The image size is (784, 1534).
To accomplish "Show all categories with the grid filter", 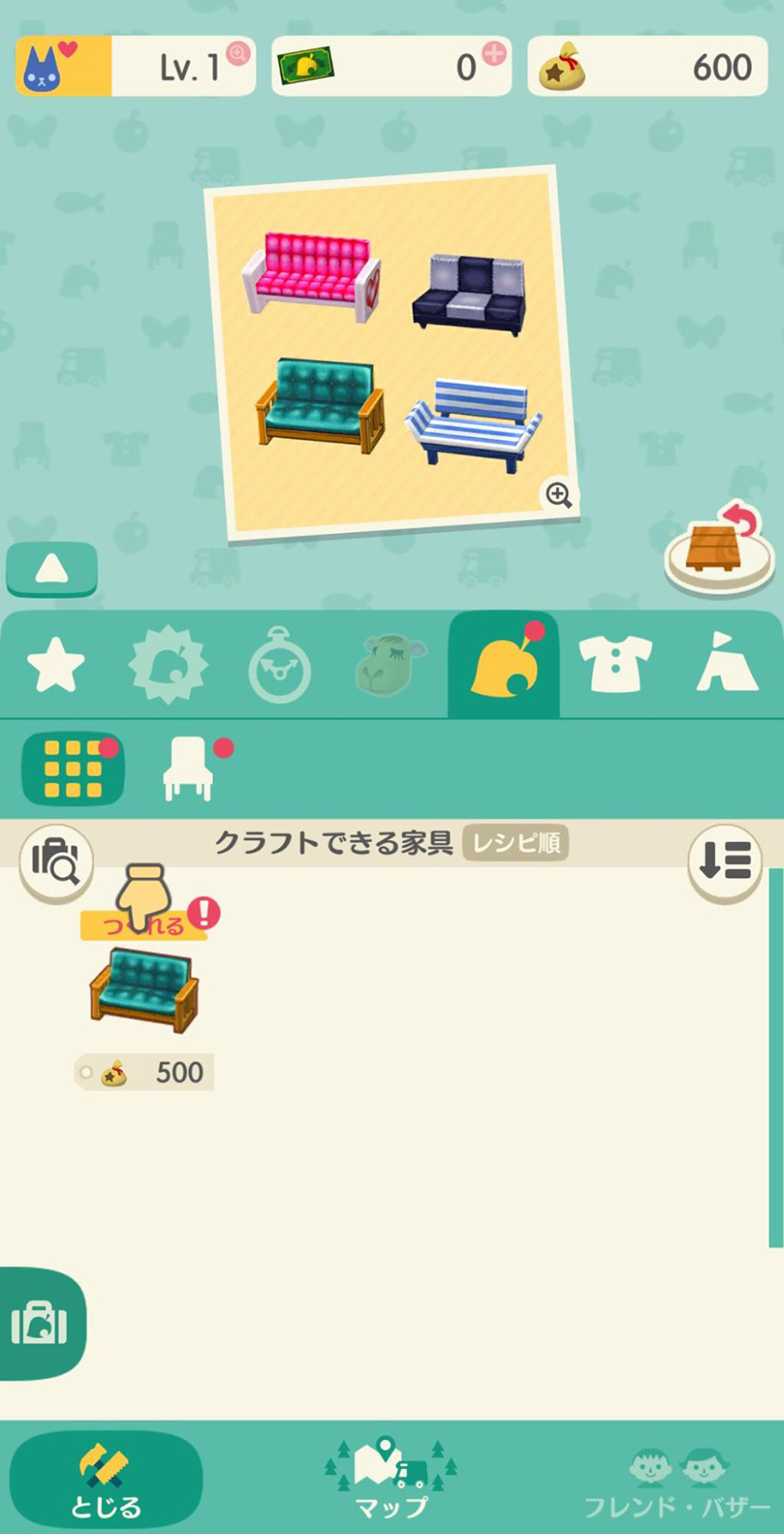I will point(73,768).
